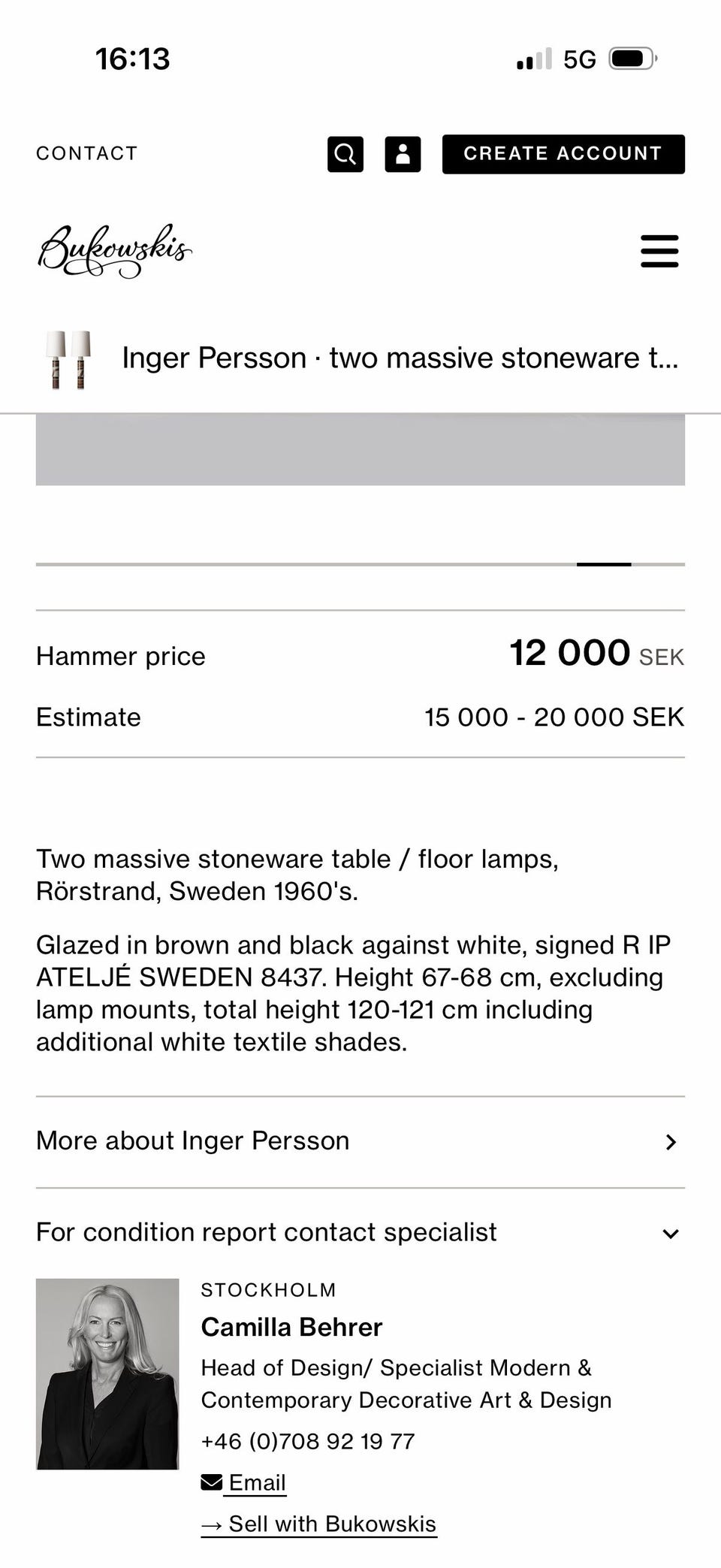
Task: Tap the search magnifier icon
Action: point(345,154)
